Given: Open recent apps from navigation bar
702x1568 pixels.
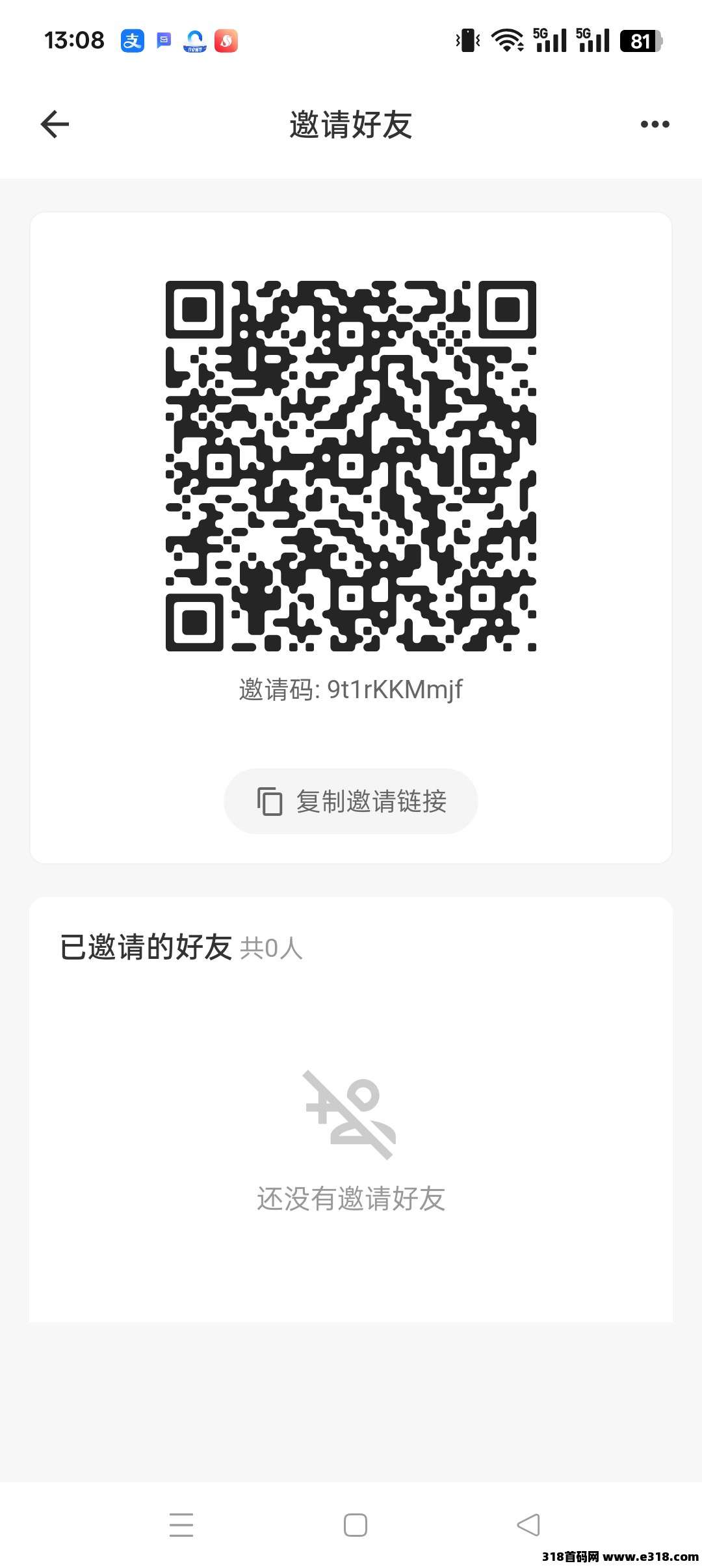Looking at the screenshot, I should (x=181, y=1524).
